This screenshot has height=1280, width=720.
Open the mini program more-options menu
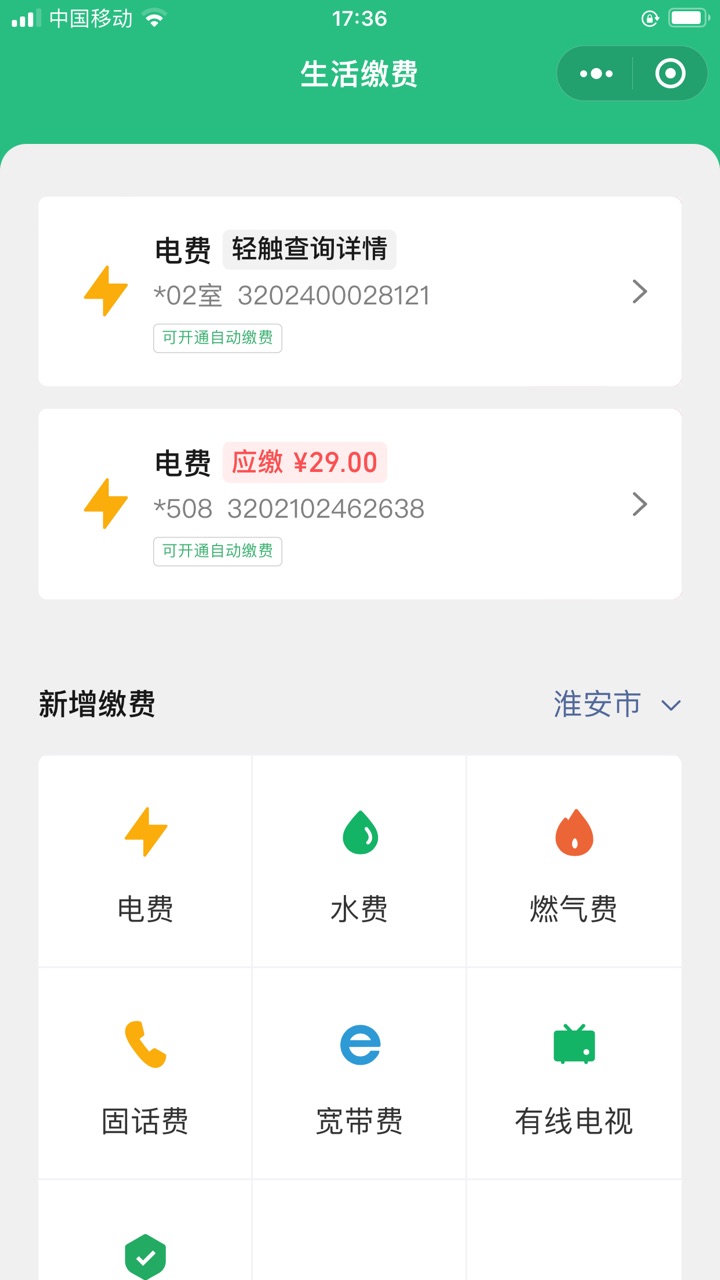[596, 73]
